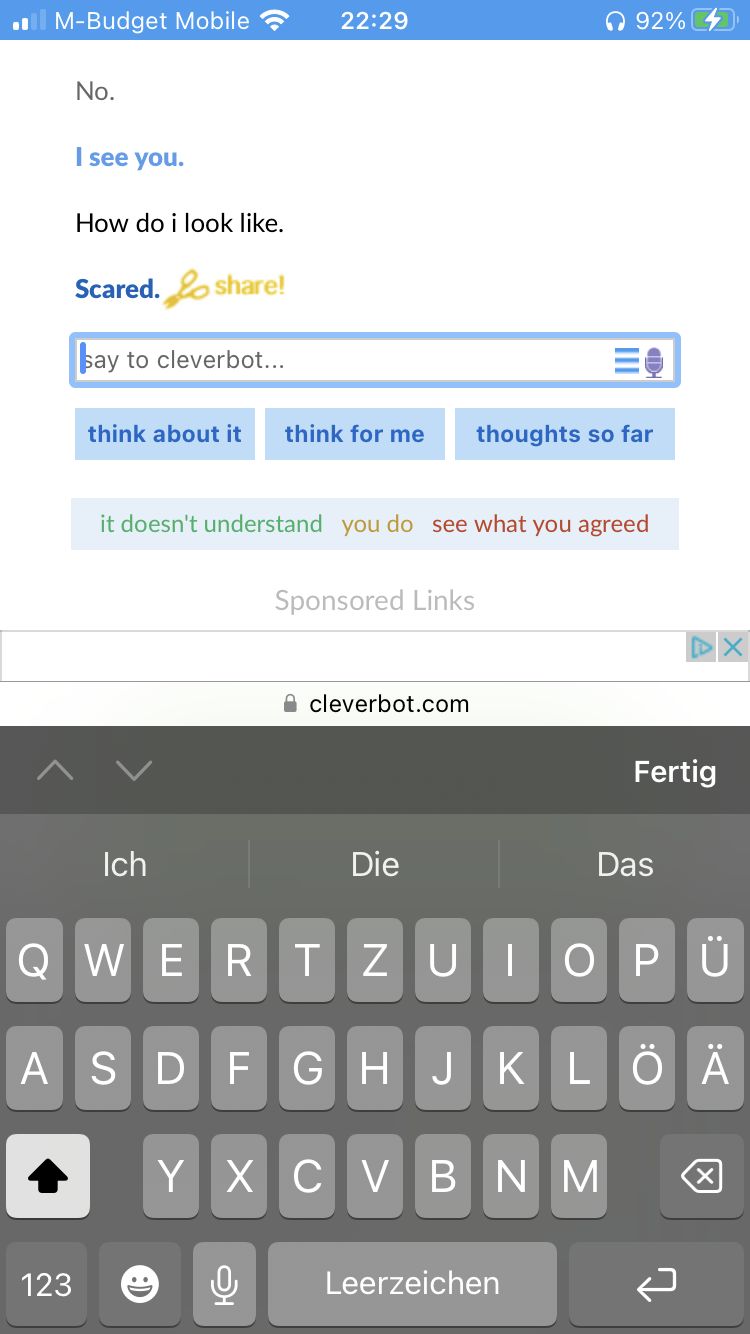Insert the suggested word Ich

click(x=124, y=864)
